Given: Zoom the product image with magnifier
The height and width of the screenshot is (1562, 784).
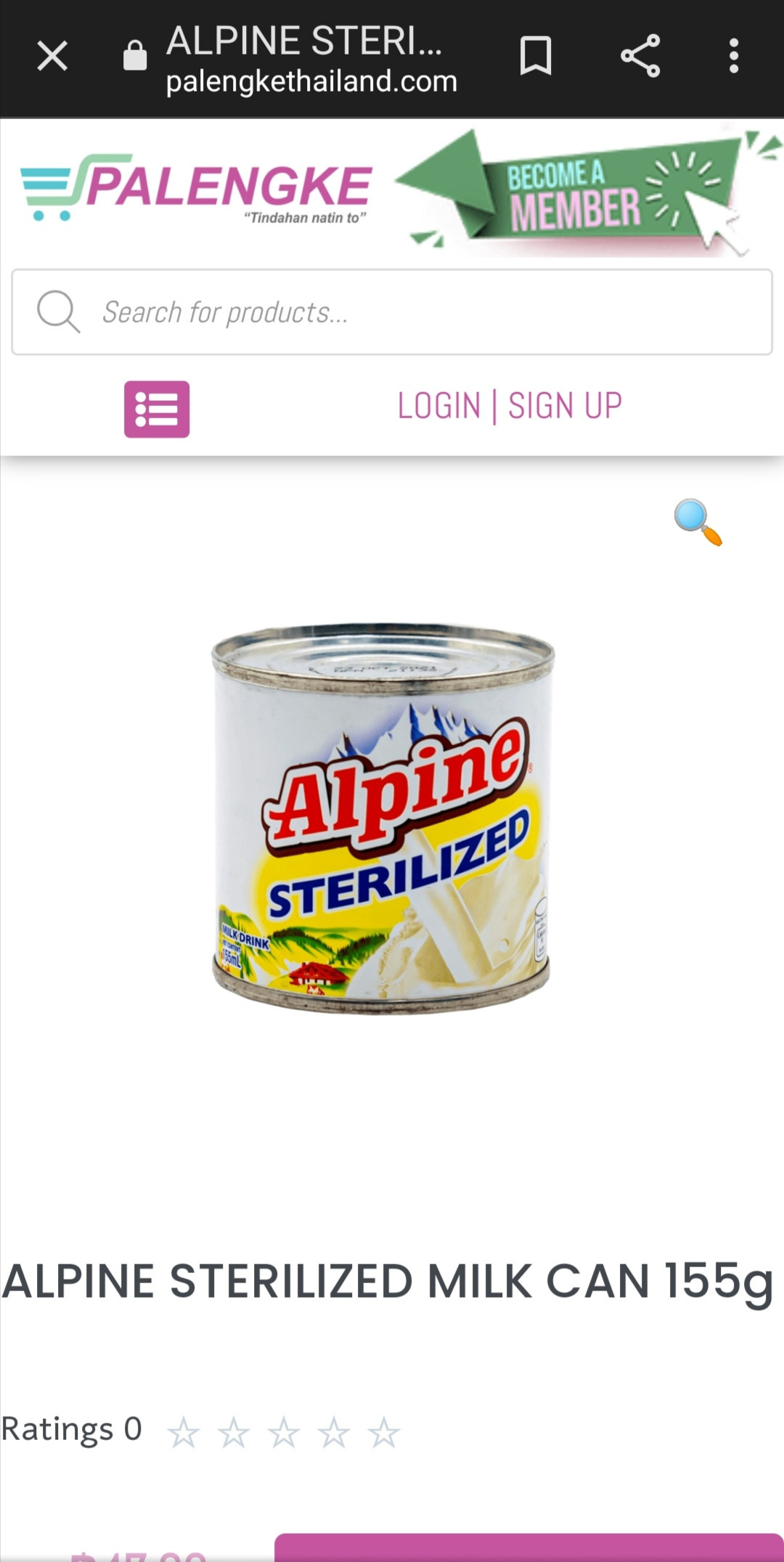Looking at the screenshot, I should point(697,521).
